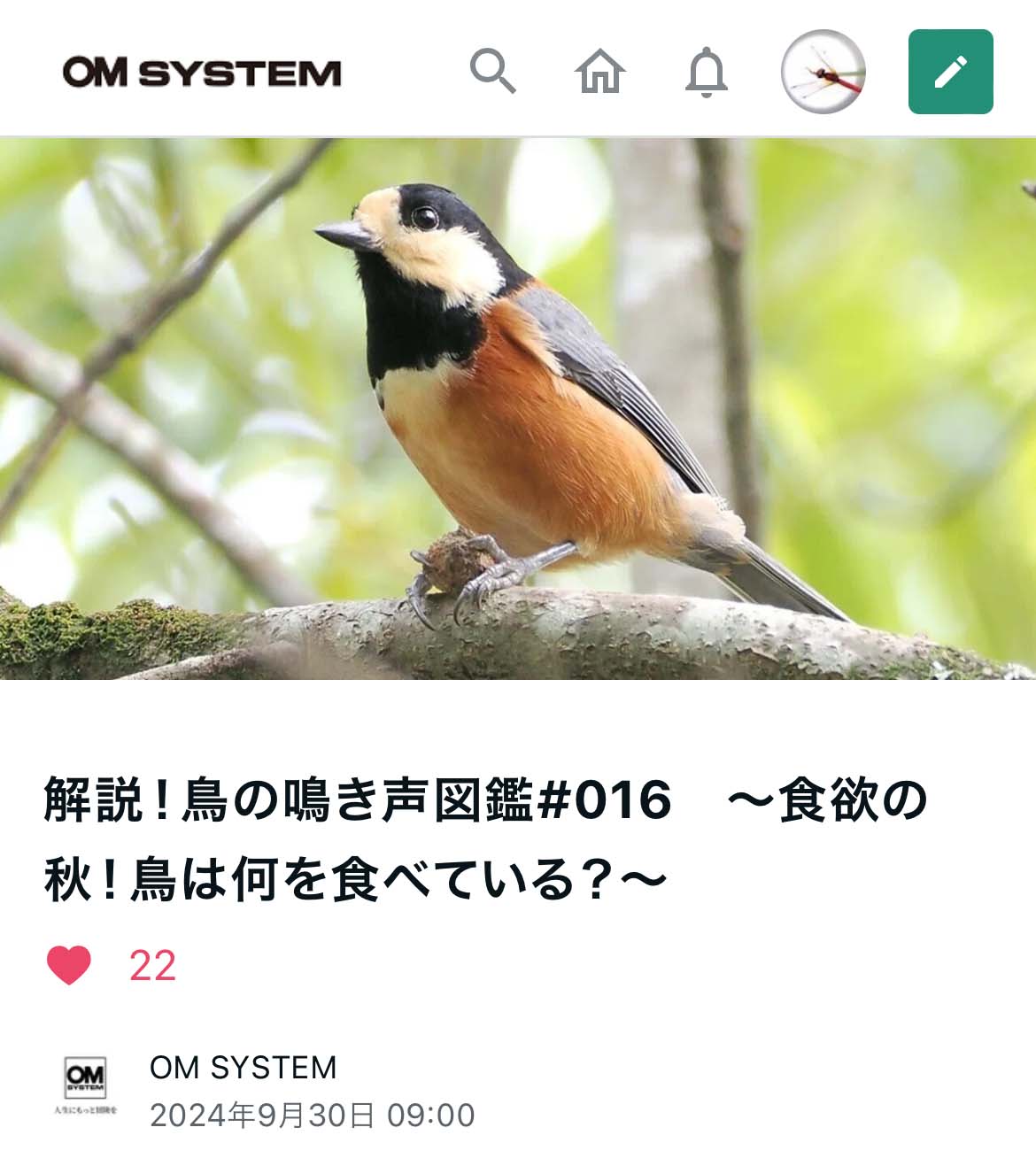Open the search icon
Viewport: 1036px width, 1166px height.
492,72
